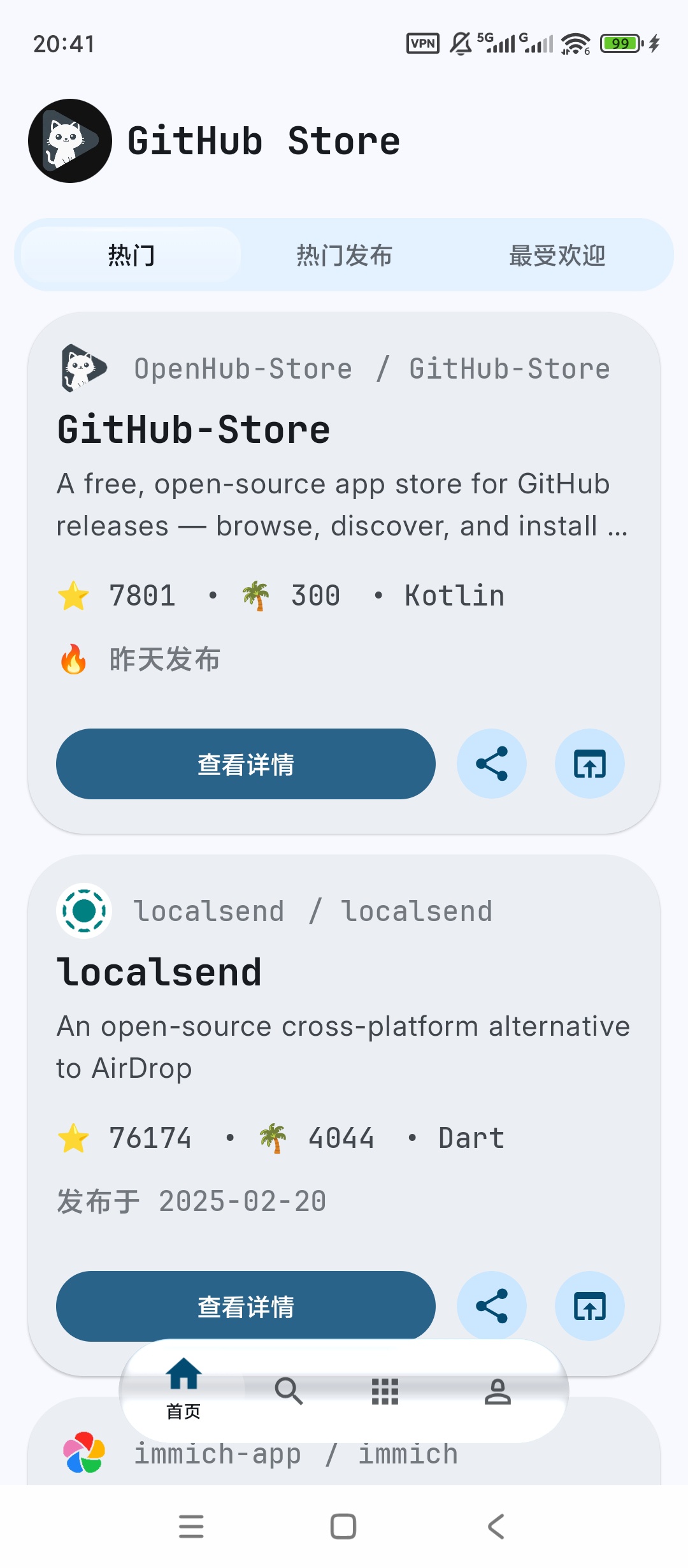Switch to the 最受欢迎 tab
The height and width of the screenshot is (1568, 688).
point(557,254)
